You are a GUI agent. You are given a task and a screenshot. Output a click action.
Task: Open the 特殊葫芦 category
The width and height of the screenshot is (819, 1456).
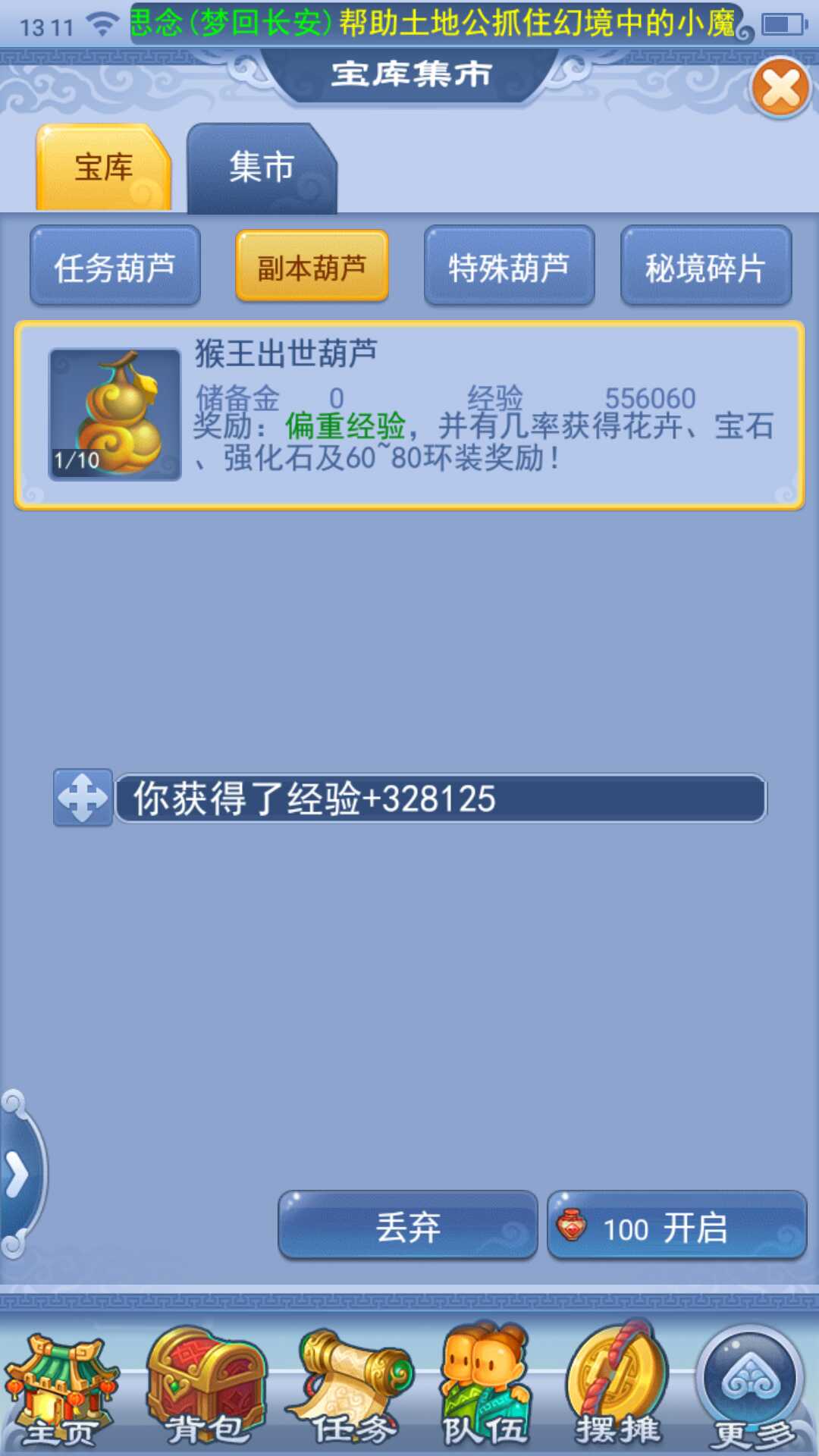[509, 267]
